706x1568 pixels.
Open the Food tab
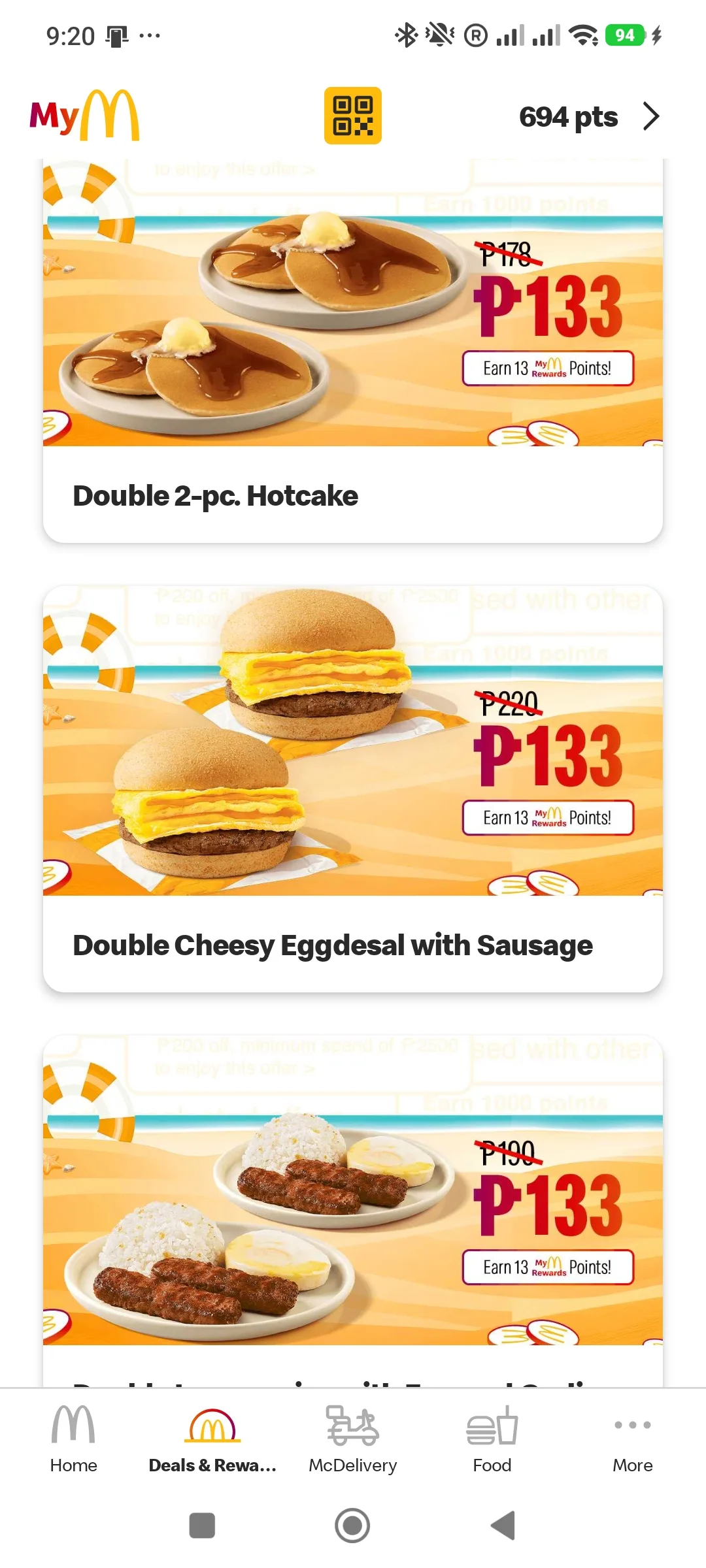pos(492,1439)
